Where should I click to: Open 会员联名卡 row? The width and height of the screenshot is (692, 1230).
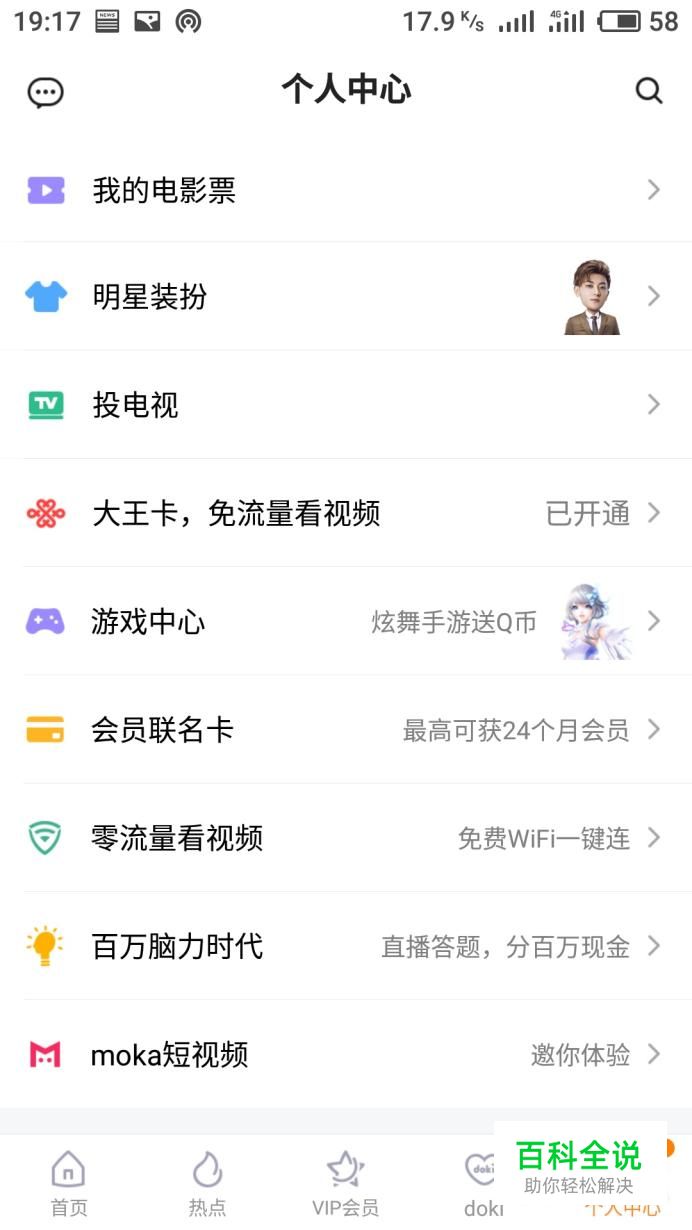(345, 730)
